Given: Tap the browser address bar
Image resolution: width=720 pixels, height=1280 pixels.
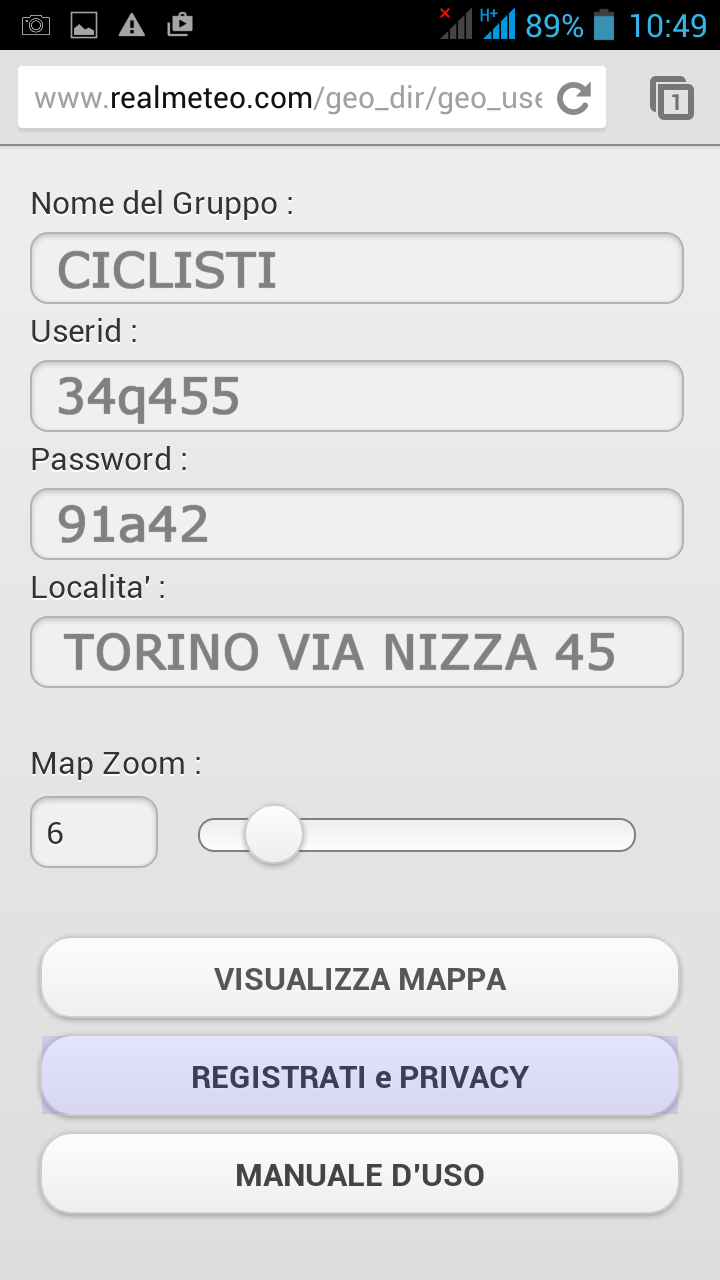Looking at the screenshot, I should 290,98.
